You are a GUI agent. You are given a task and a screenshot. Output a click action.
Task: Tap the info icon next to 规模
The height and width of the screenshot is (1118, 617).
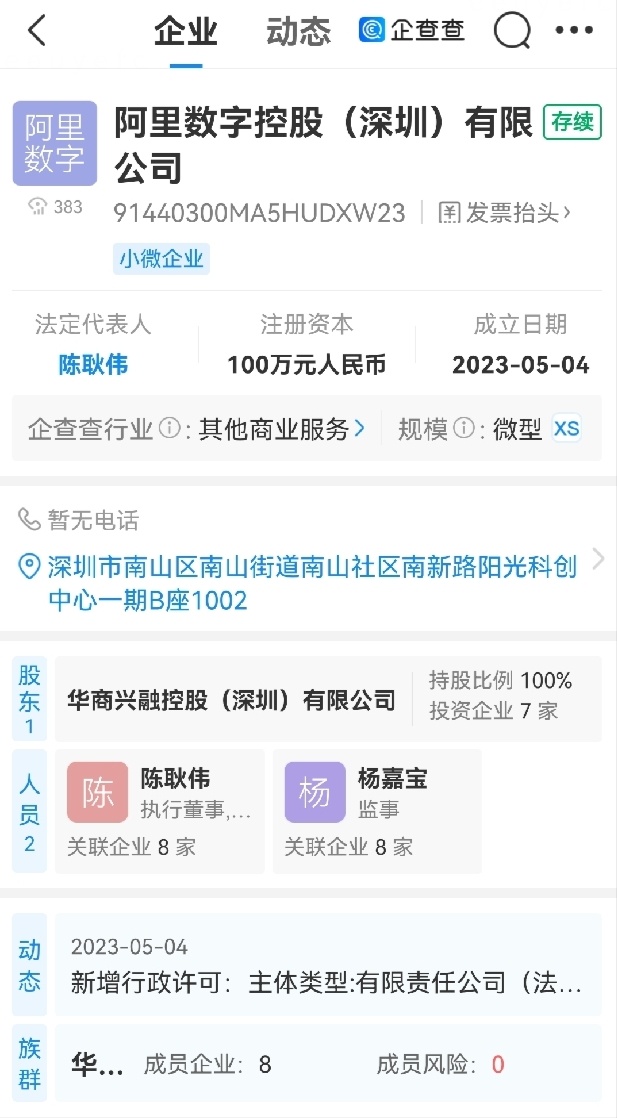coord(464,429)
